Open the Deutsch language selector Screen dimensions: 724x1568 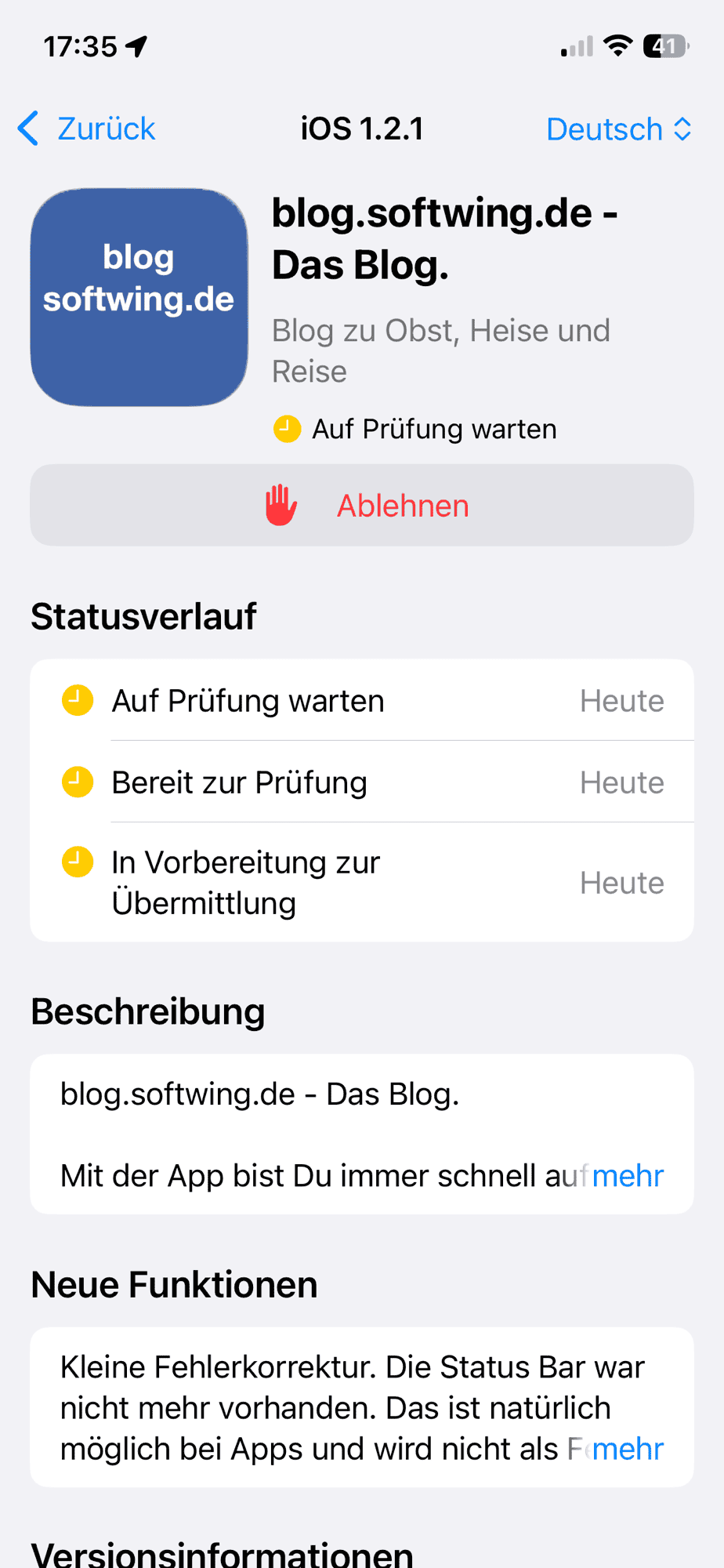(603, 128)
